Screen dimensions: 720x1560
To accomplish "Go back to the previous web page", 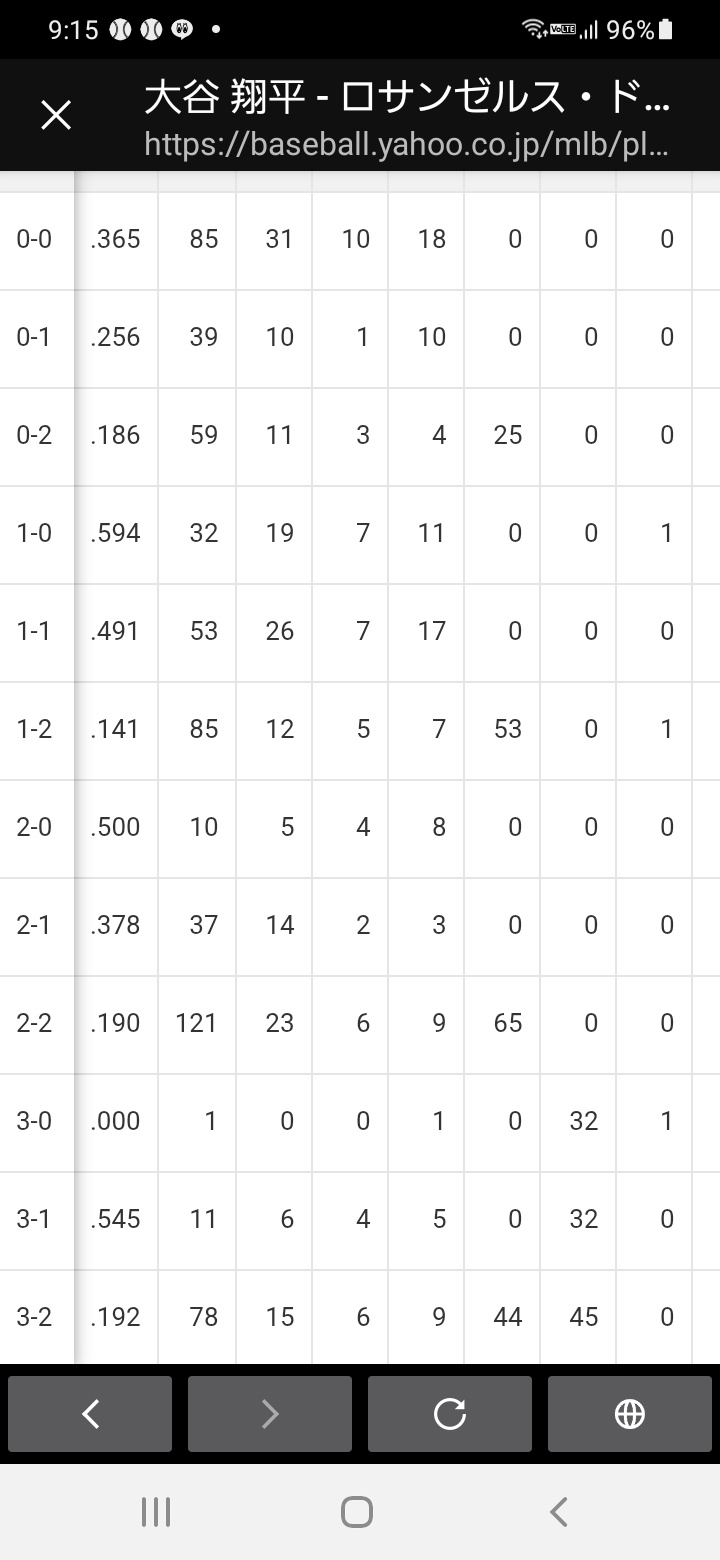I will [x=90, y=1413].
